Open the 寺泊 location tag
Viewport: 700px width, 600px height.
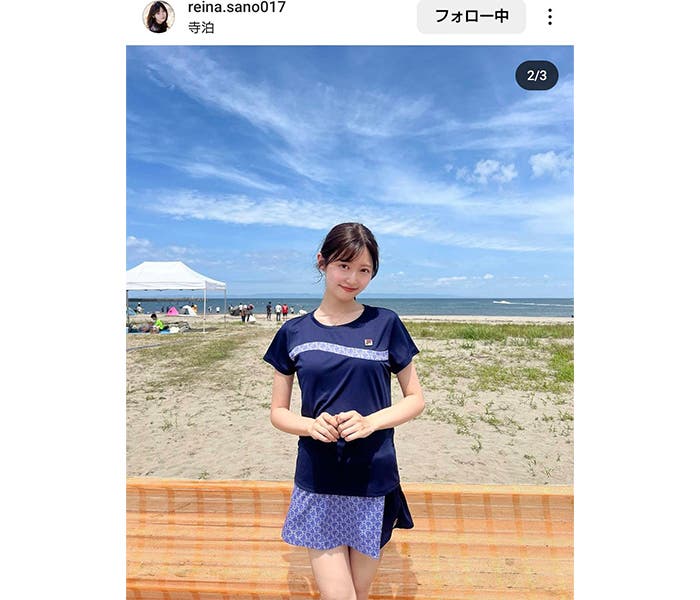(x=200, y=28)
